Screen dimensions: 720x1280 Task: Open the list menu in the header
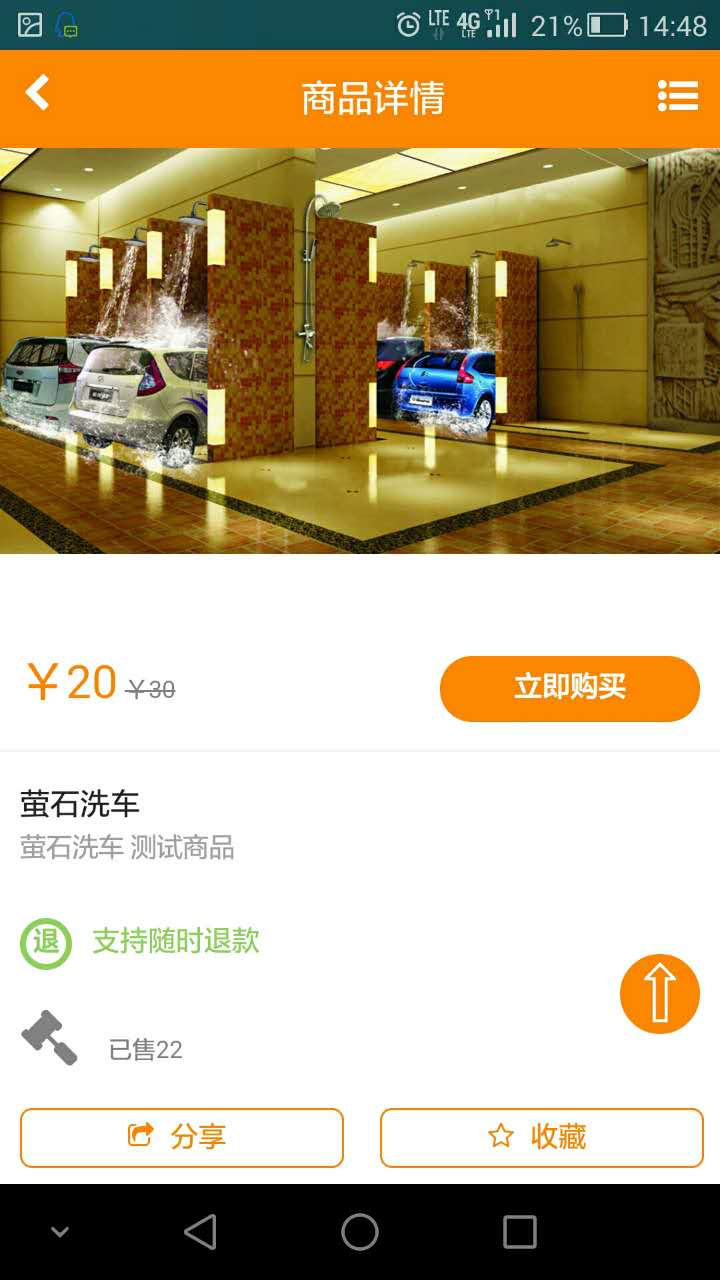coord(677,96)
